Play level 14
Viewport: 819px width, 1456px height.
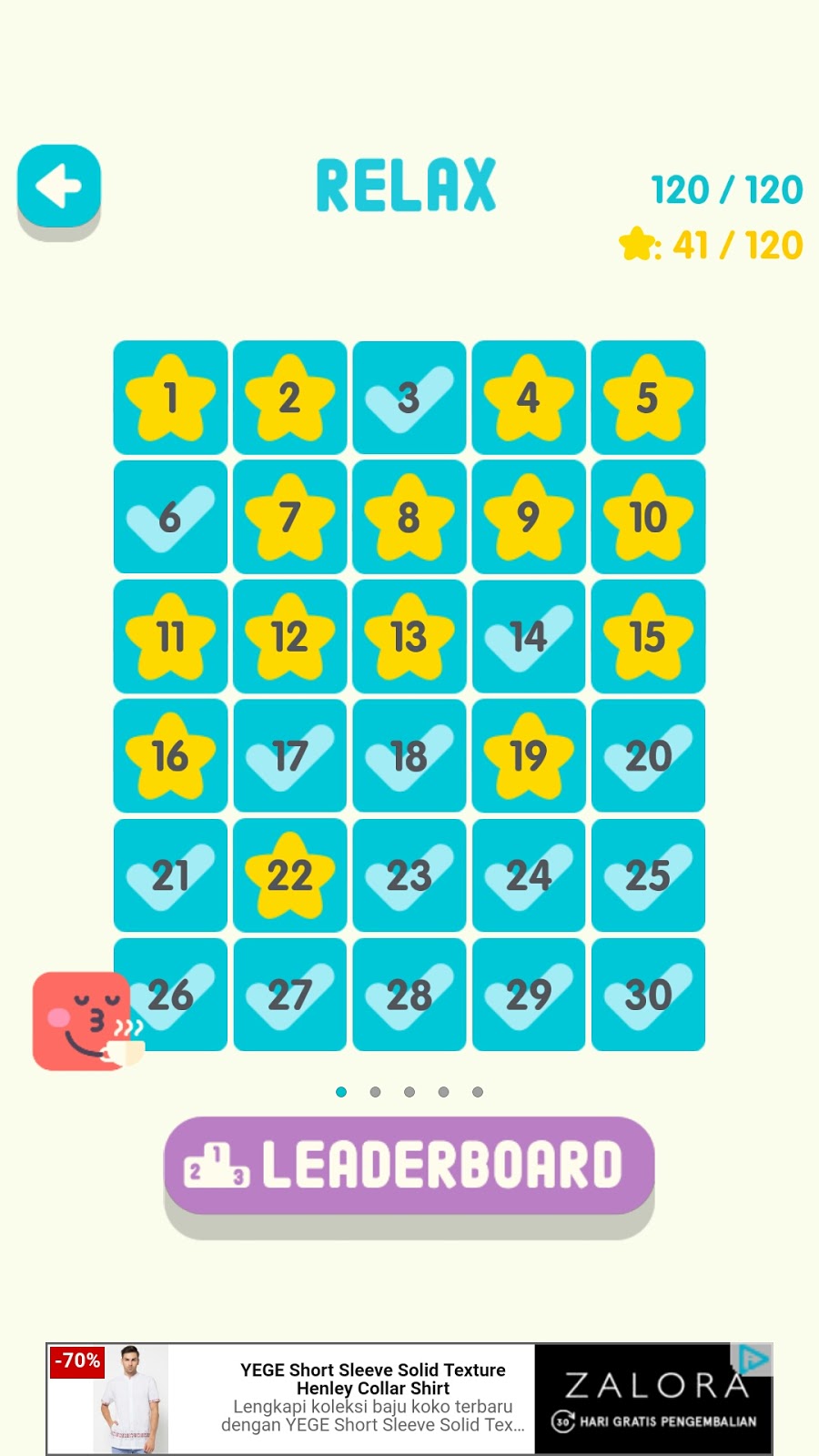528,636
